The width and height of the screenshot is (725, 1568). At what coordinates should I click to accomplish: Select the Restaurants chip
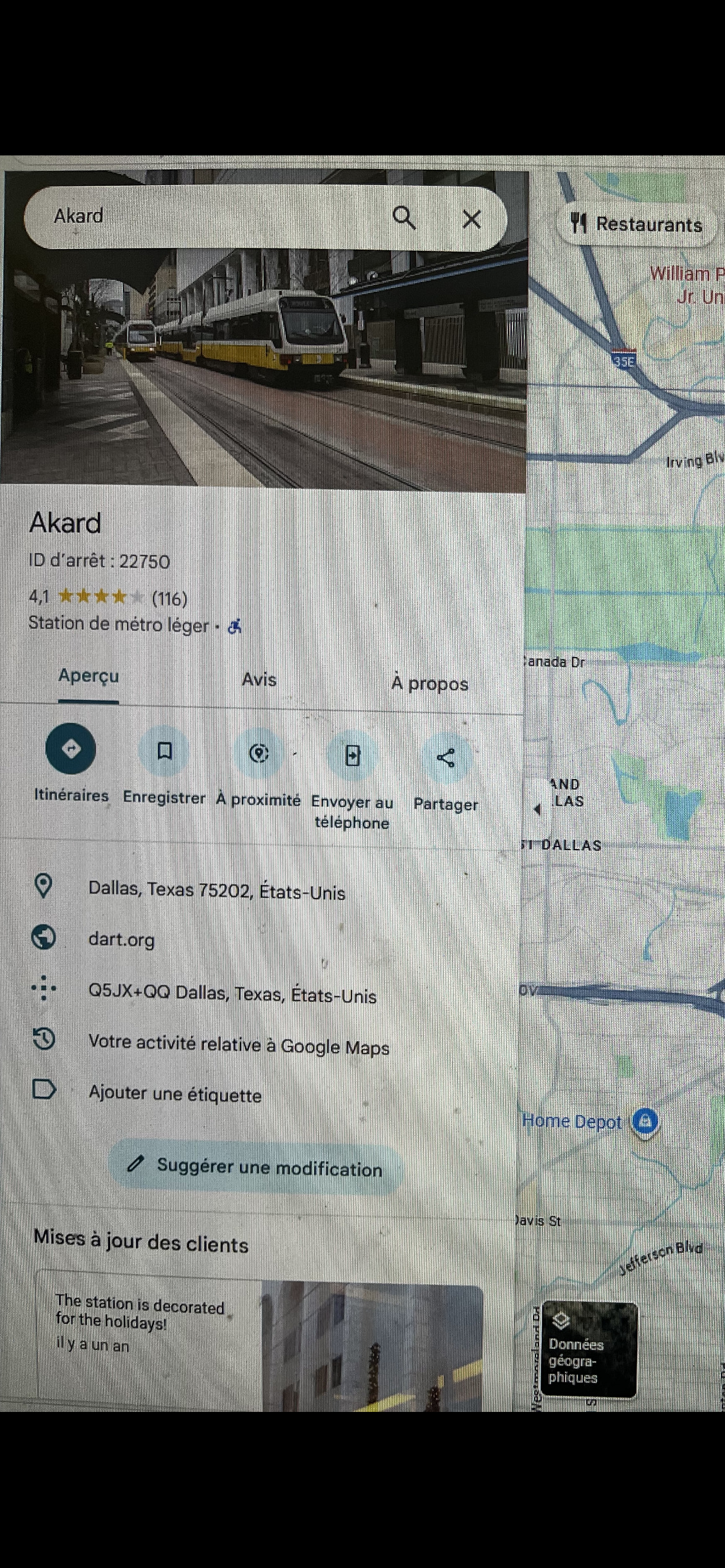638,224
